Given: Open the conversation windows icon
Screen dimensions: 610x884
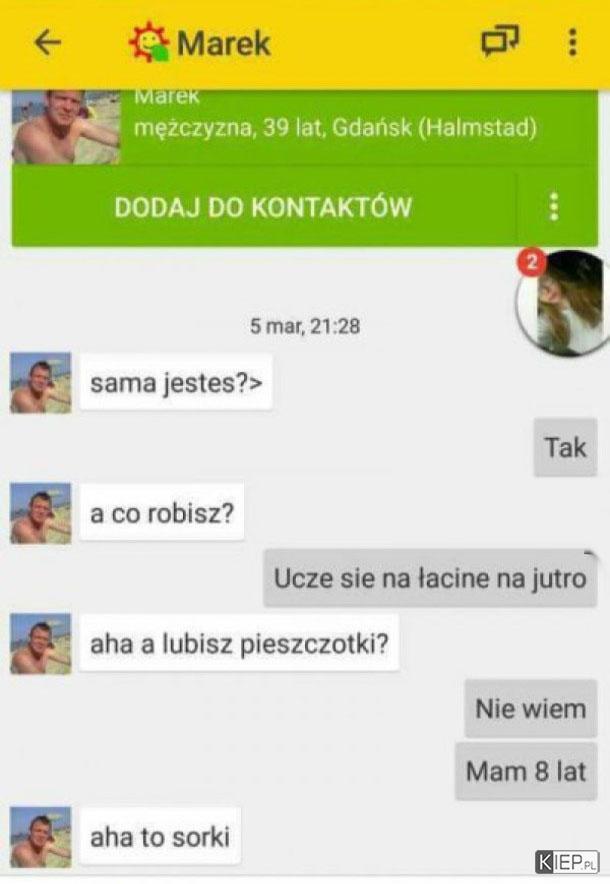Looking at the screenshot, I should pos(500,42).
